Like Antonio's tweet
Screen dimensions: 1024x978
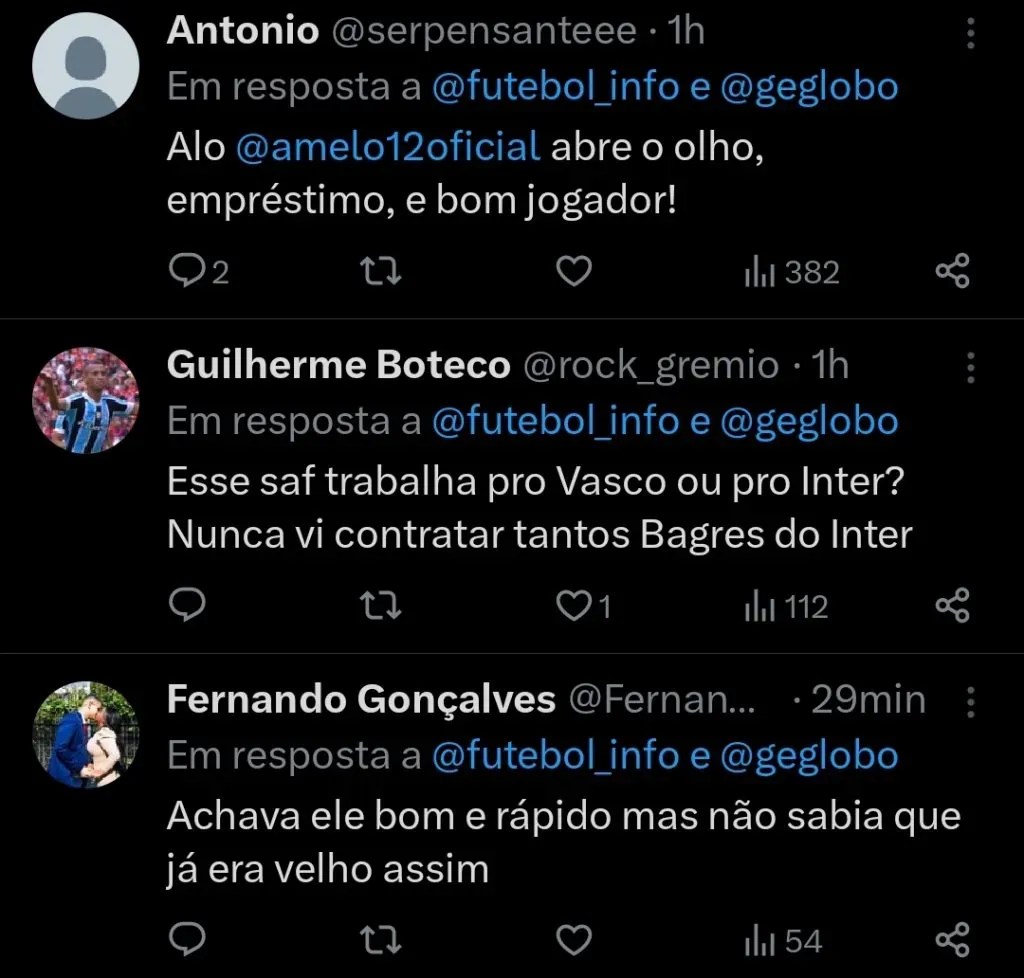[574, 272]
